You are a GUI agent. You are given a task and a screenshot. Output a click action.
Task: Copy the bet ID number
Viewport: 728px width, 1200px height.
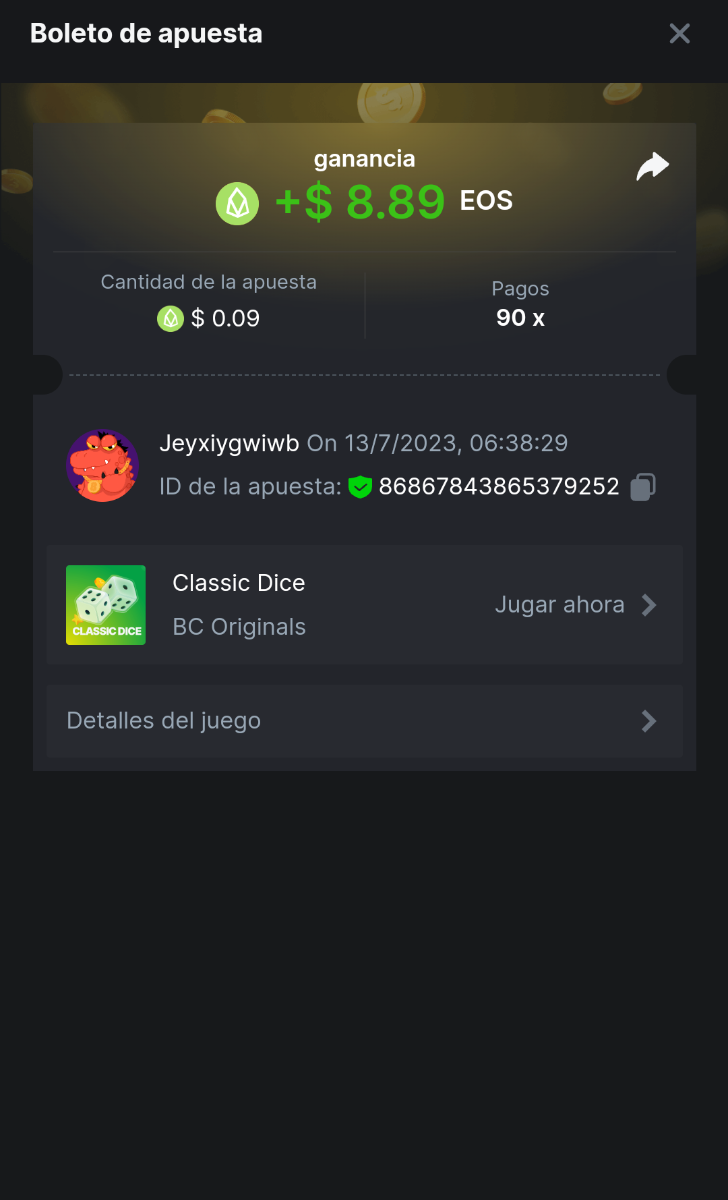[643, 487]
